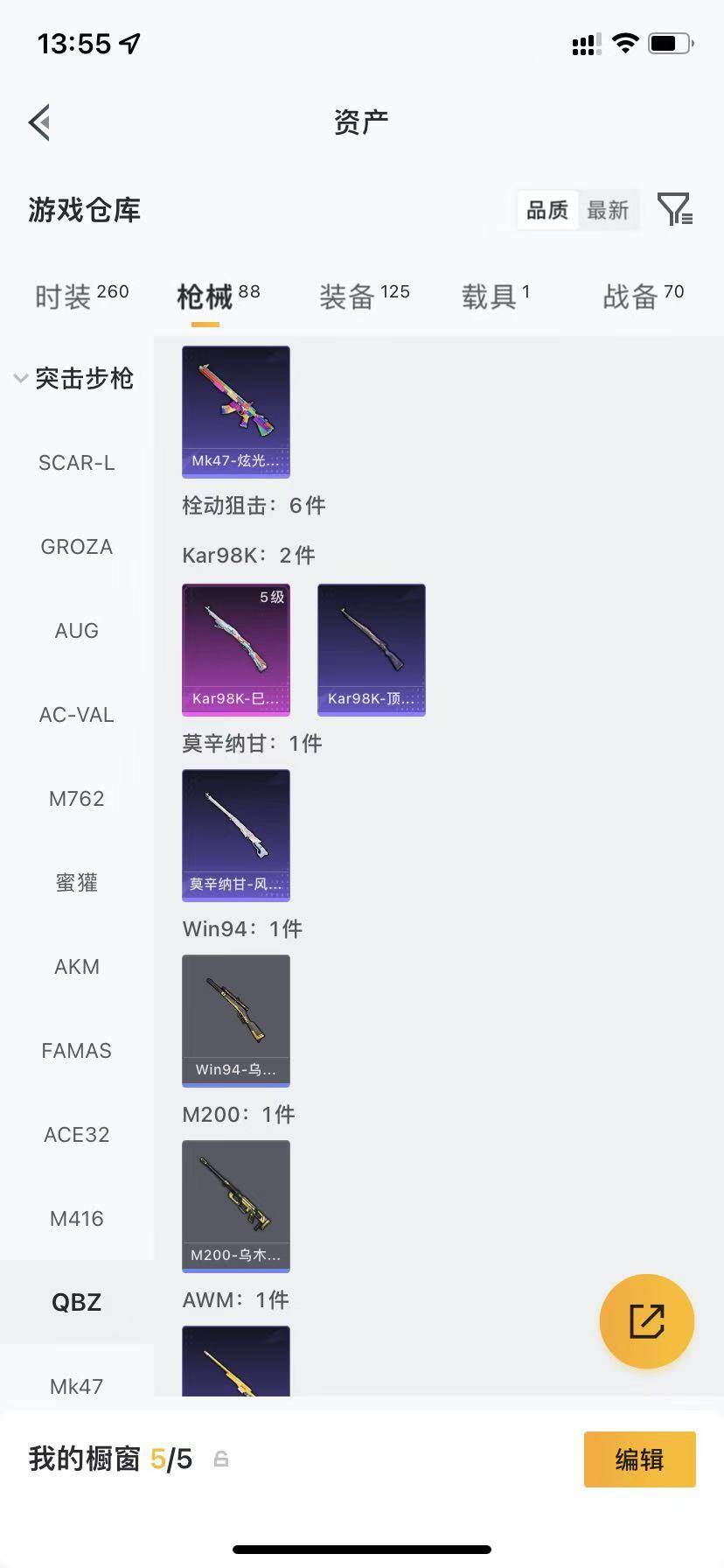724x1568 pixels.
Task: Tap the orange floating share button
Action: coord(647,1321)
